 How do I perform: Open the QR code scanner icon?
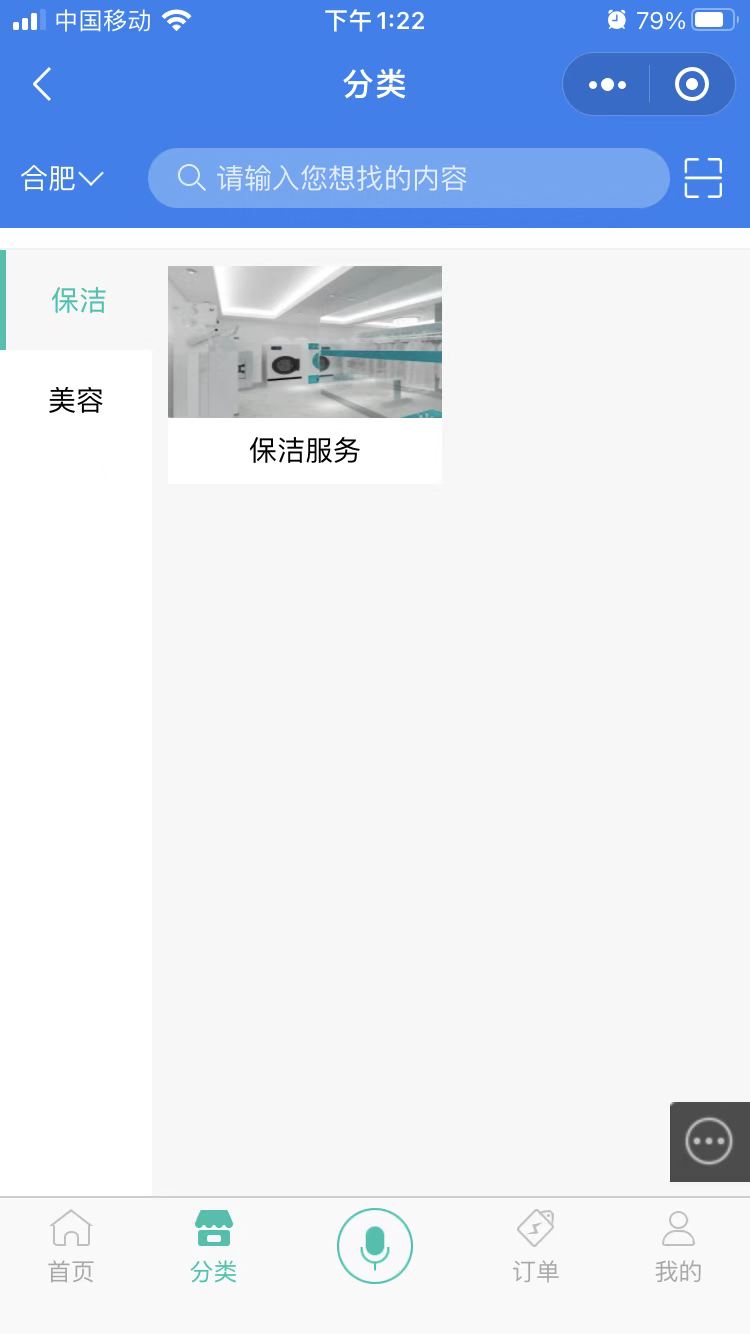click(x=703, y=178)
